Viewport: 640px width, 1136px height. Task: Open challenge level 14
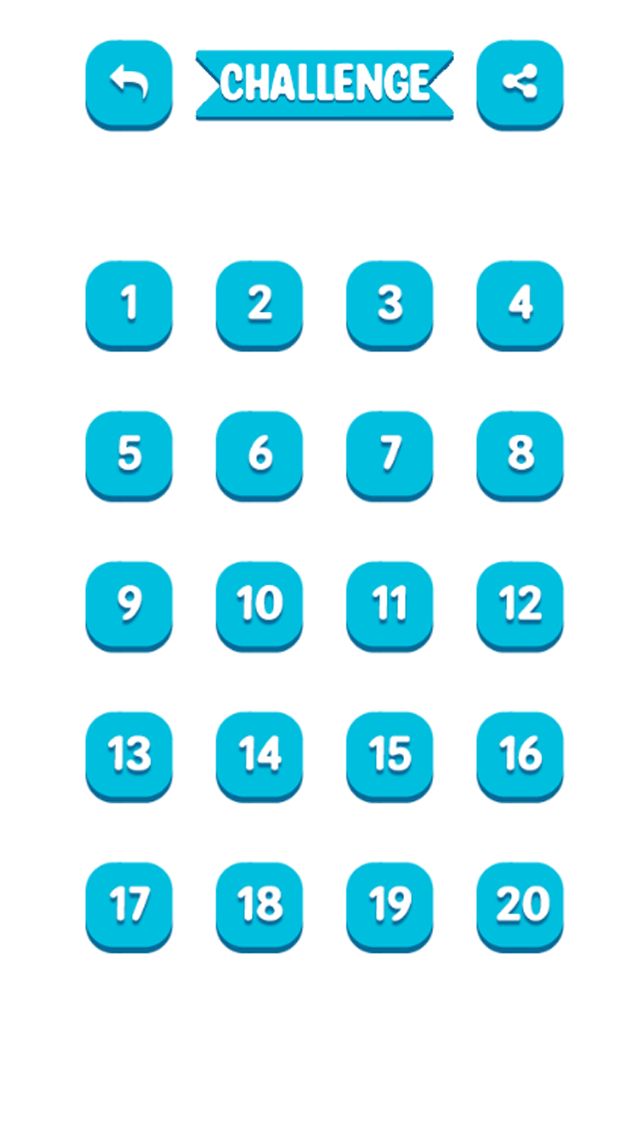(259, 757)
